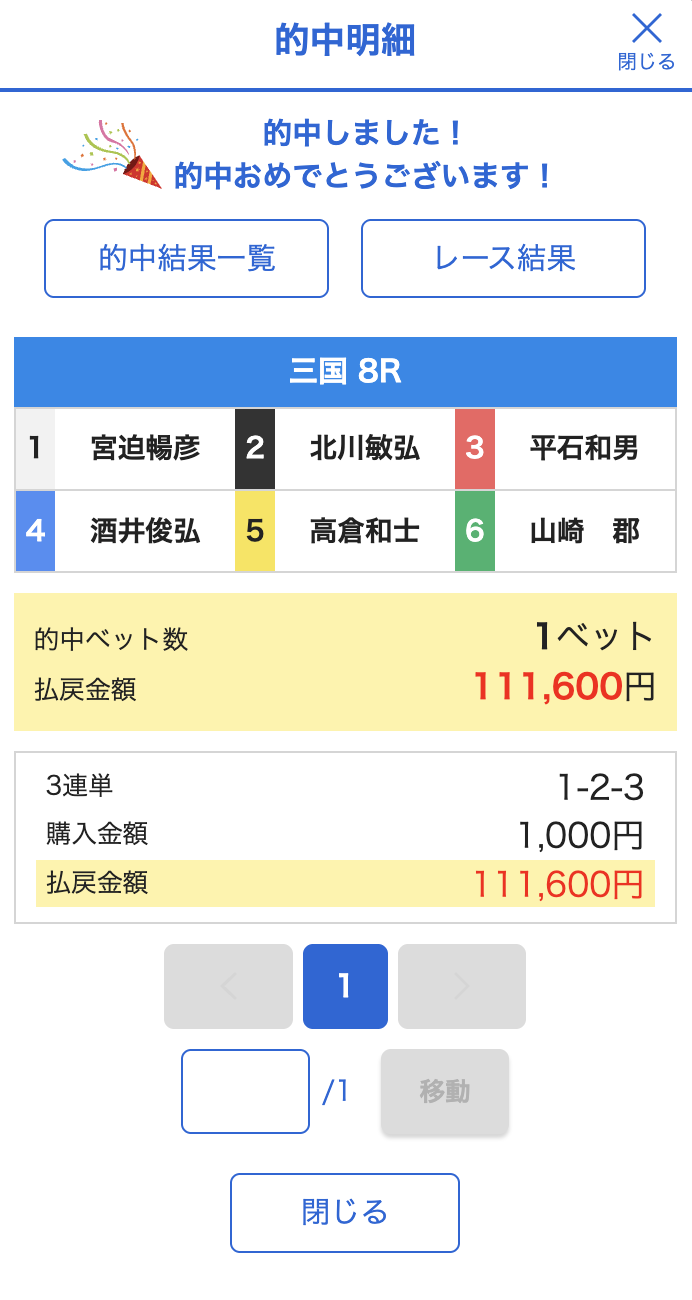Go to the previous page arrow
This screenshot has width=692, height=1300.
(x=228, y=987)
